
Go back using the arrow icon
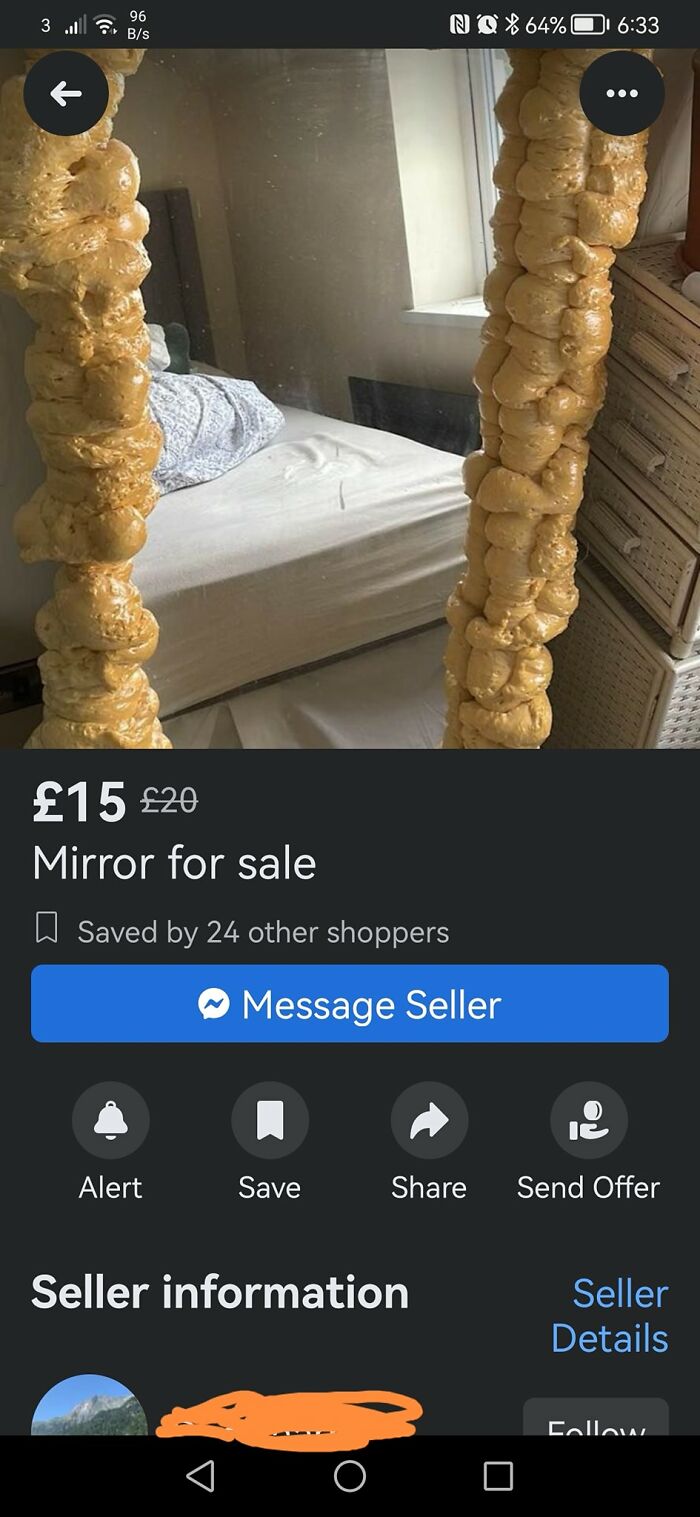tap(66, 94)
